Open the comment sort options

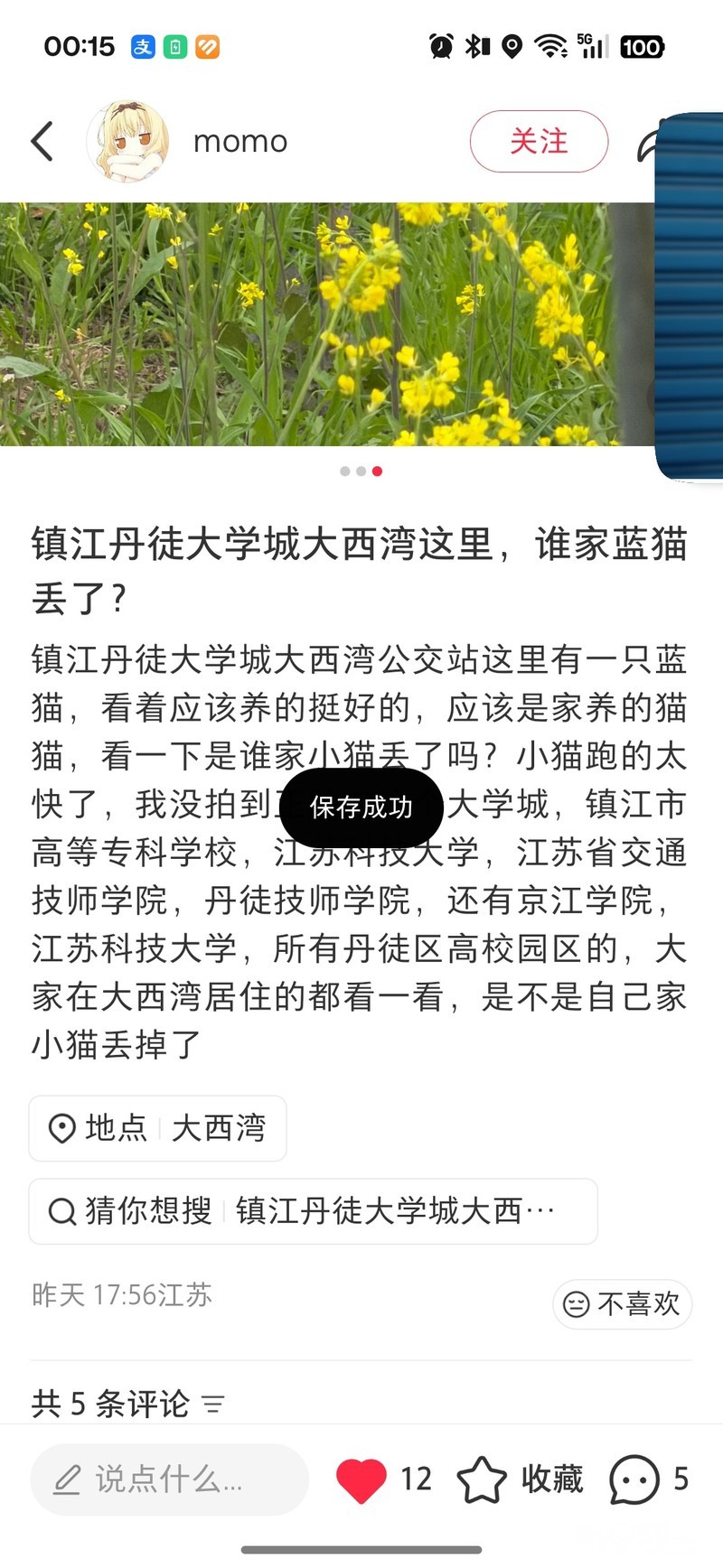pyautogui.click(x=213, y=1405)
